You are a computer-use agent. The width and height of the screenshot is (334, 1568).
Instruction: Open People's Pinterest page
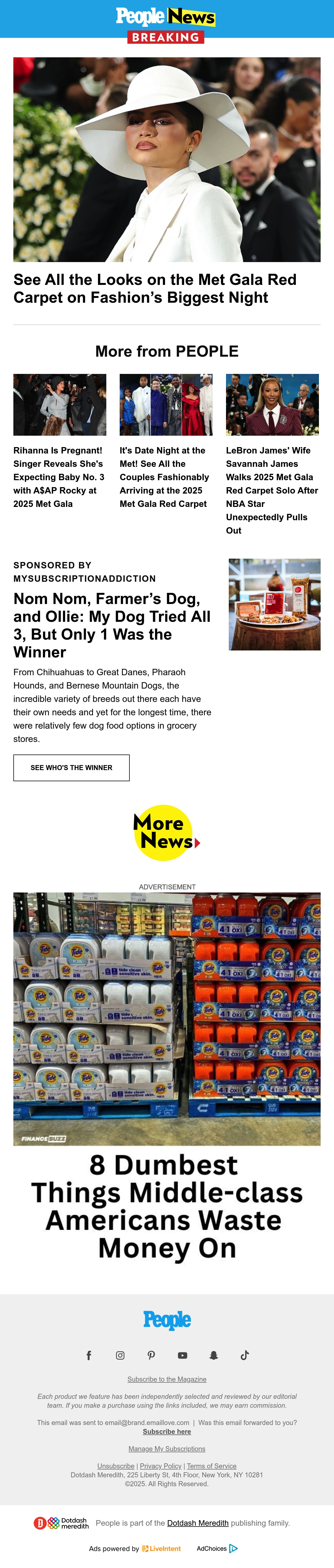point(151,1355)
